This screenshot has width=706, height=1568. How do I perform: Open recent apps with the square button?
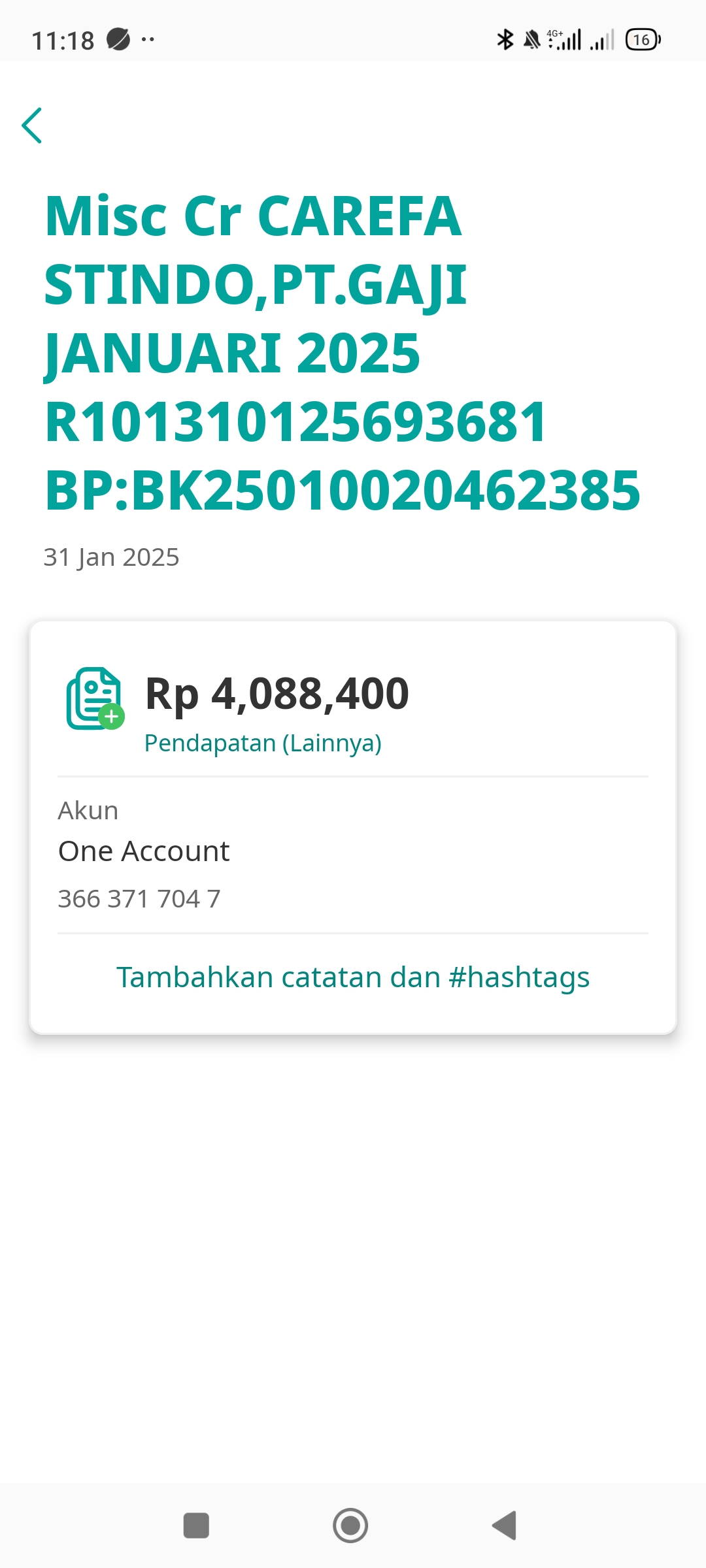[196, 1526]
